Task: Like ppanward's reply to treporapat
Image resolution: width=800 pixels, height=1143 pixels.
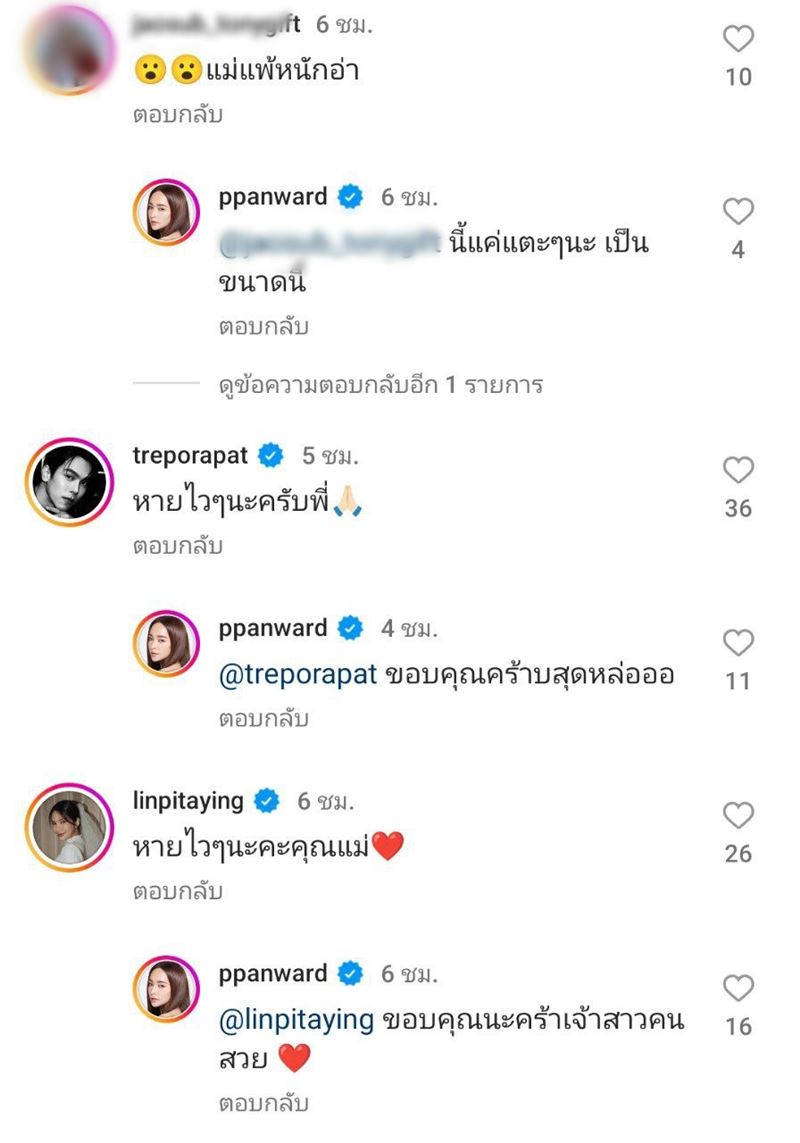Action: [738, 643]
